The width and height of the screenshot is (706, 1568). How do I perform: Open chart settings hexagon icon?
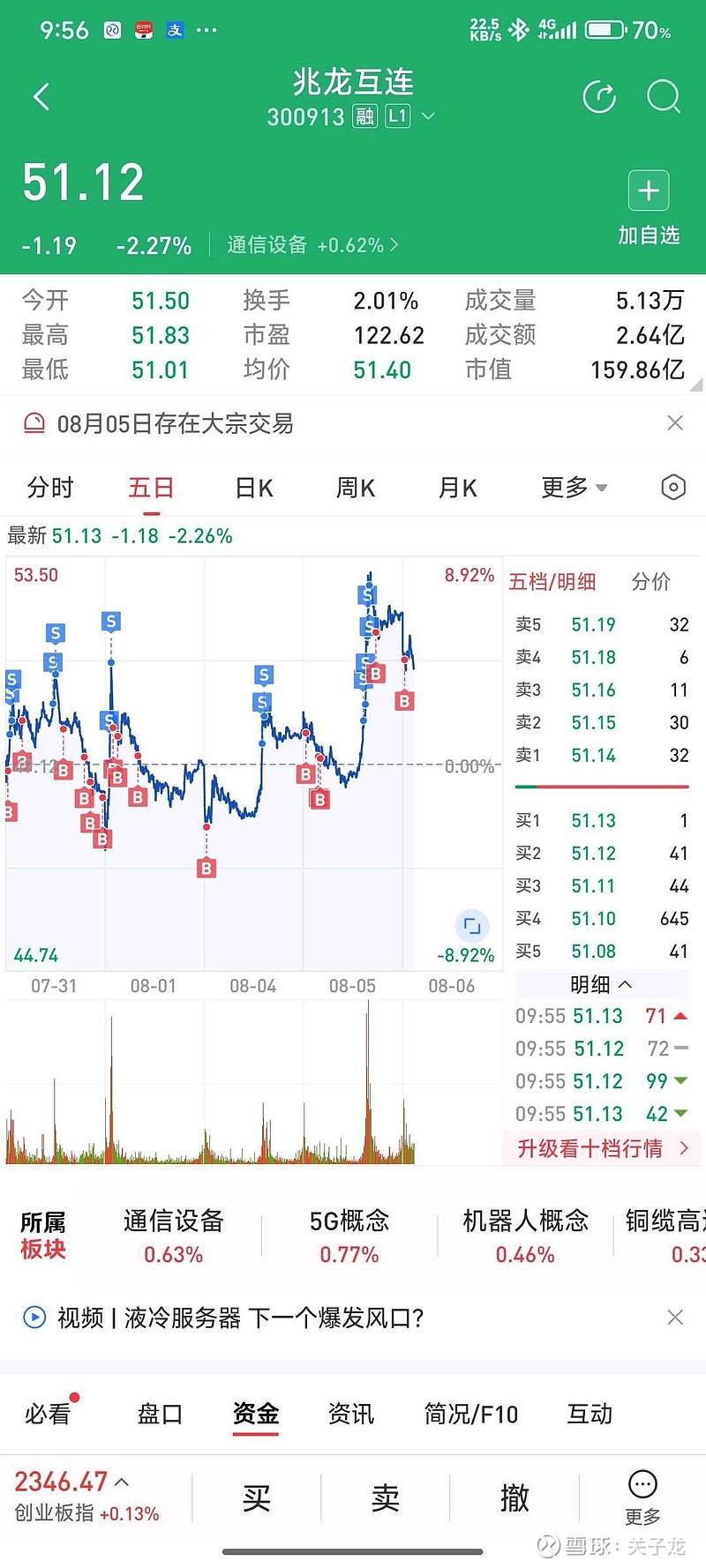pos(673,488)
